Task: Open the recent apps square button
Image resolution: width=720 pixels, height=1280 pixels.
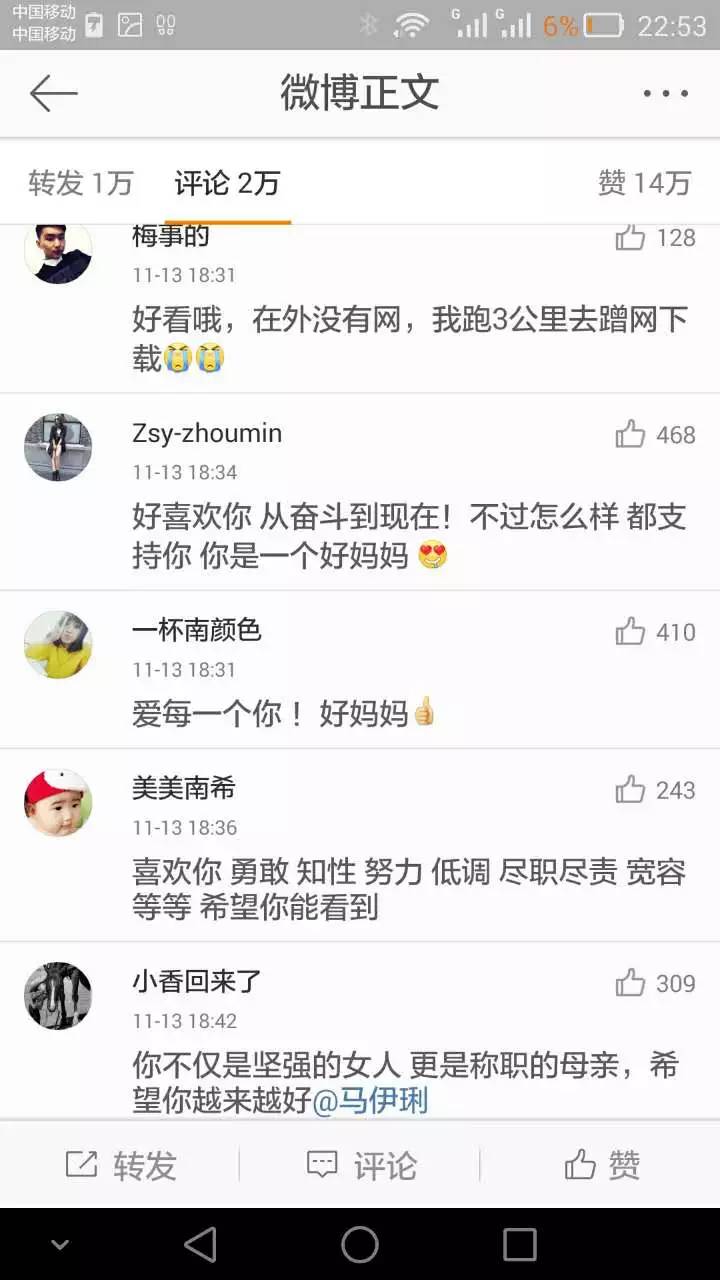Action: pyautogui.click(x=519, y=1245)
